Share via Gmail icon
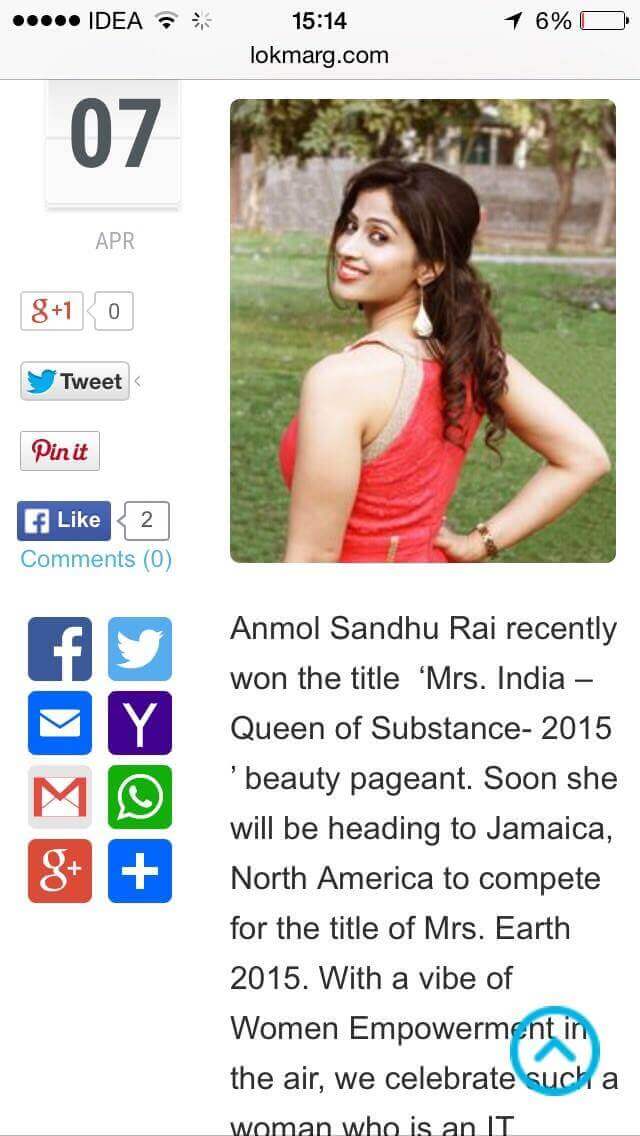 tap(60, 797)
